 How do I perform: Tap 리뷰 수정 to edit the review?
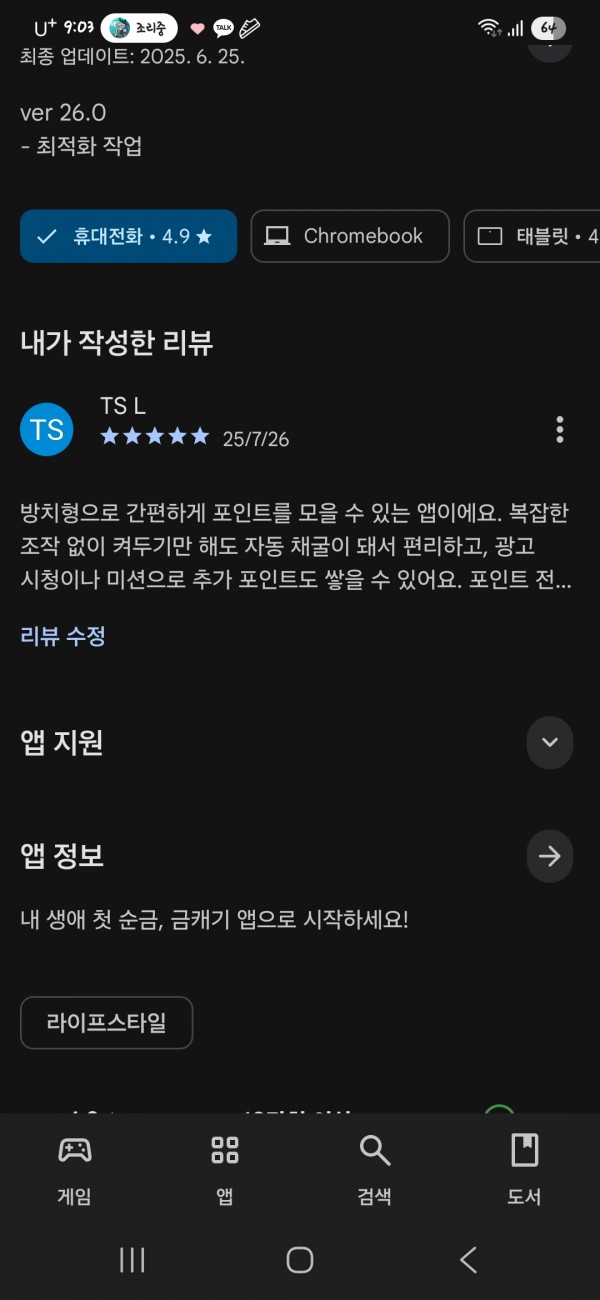click(63, 635)
